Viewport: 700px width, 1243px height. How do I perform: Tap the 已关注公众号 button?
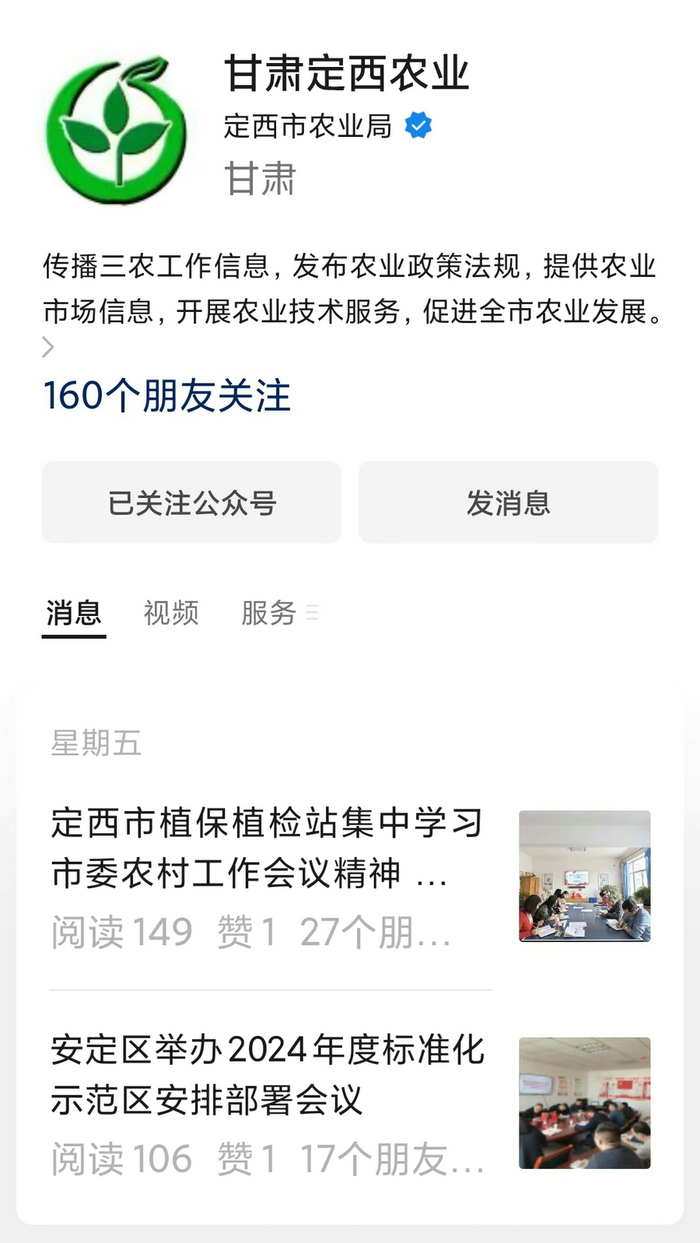pos(191,503)
